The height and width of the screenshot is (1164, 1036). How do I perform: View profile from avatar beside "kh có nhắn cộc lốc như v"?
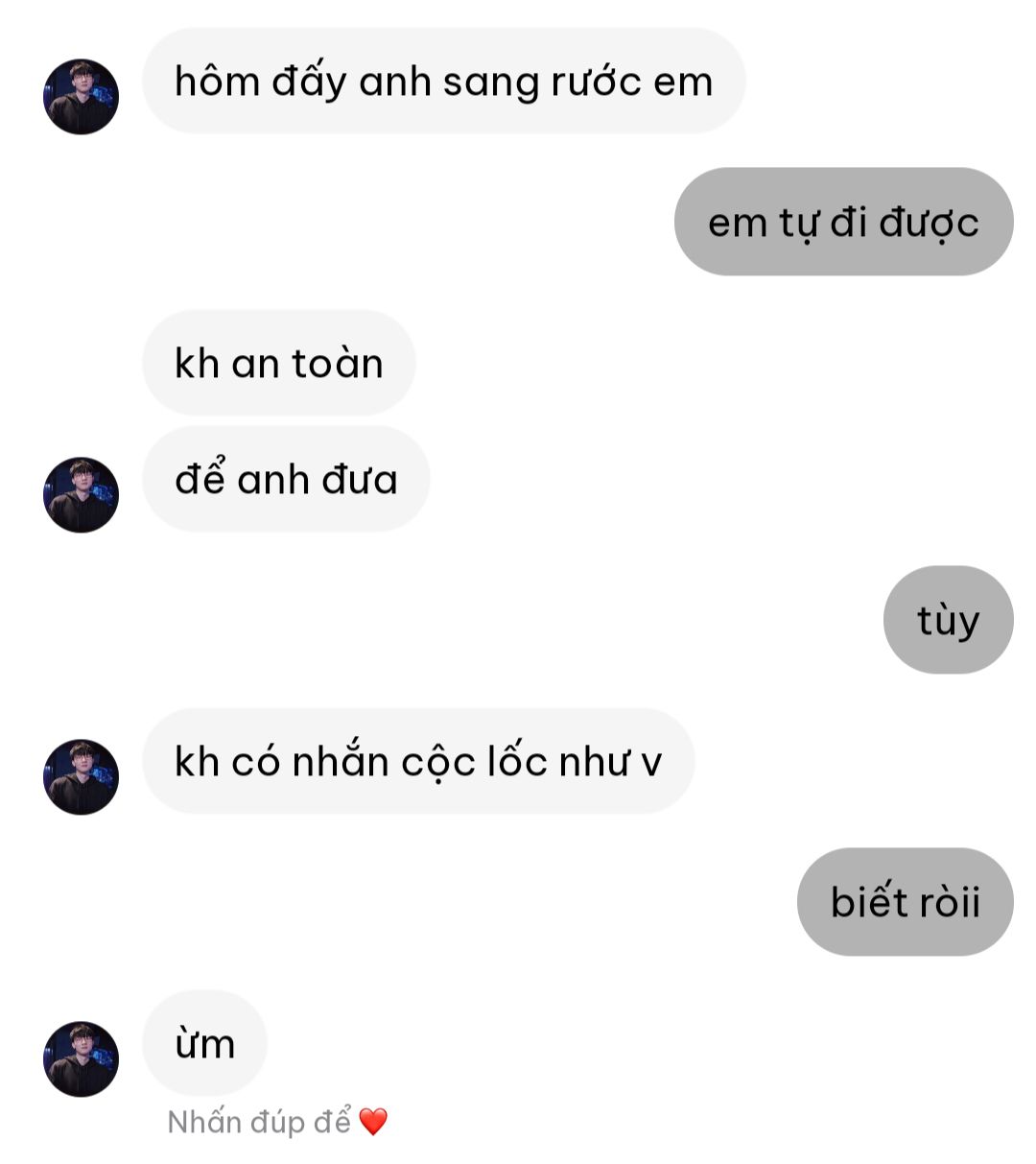82,776
